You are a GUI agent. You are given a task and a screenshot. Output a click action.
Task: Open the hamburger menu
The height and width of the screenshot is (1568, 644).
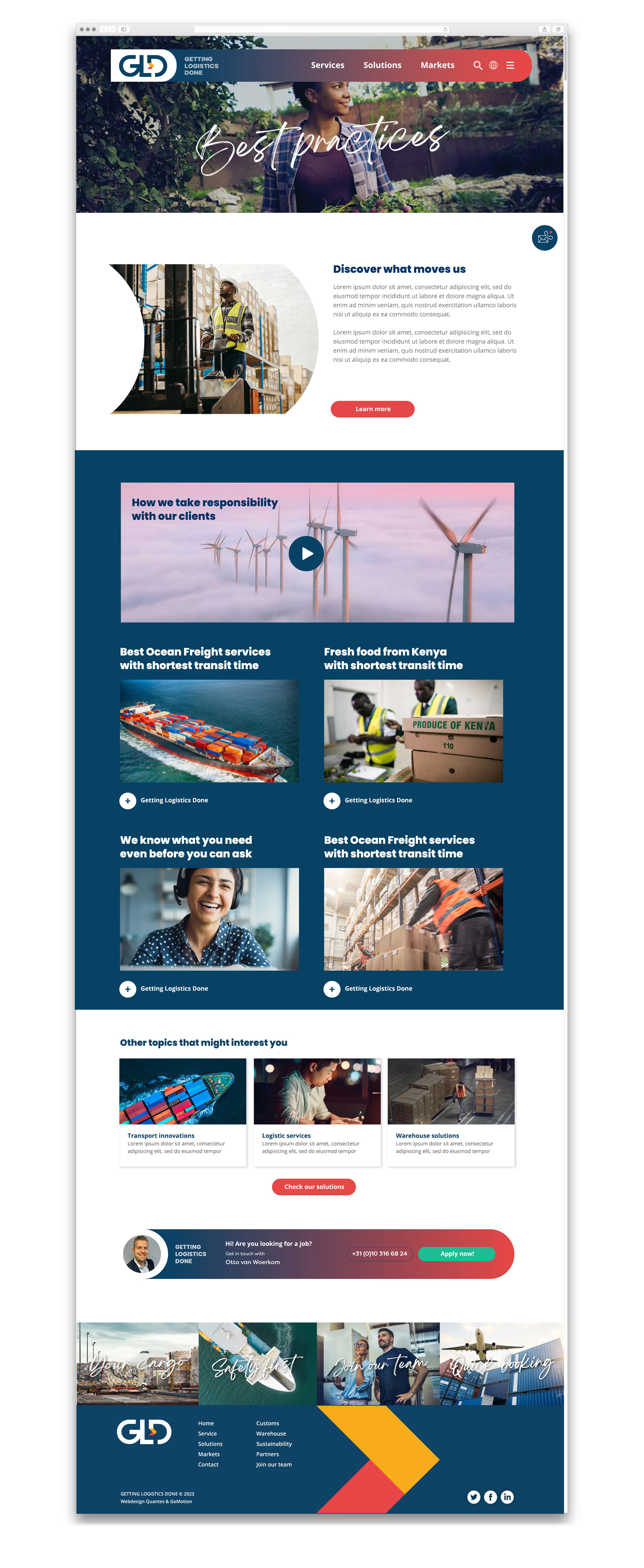click(510, 65)
